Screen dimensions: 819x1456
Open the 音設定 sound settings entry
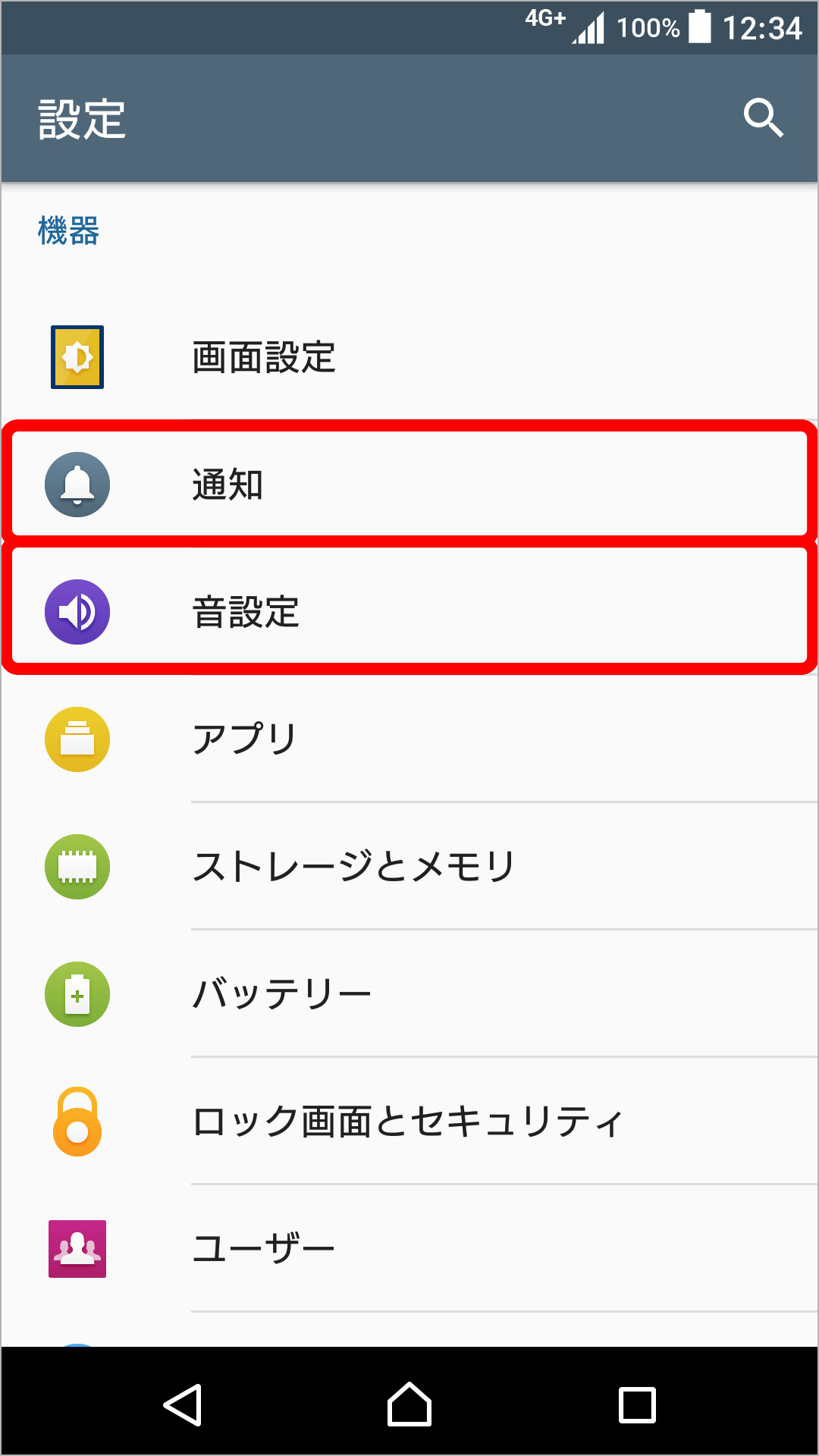(409, 610)
